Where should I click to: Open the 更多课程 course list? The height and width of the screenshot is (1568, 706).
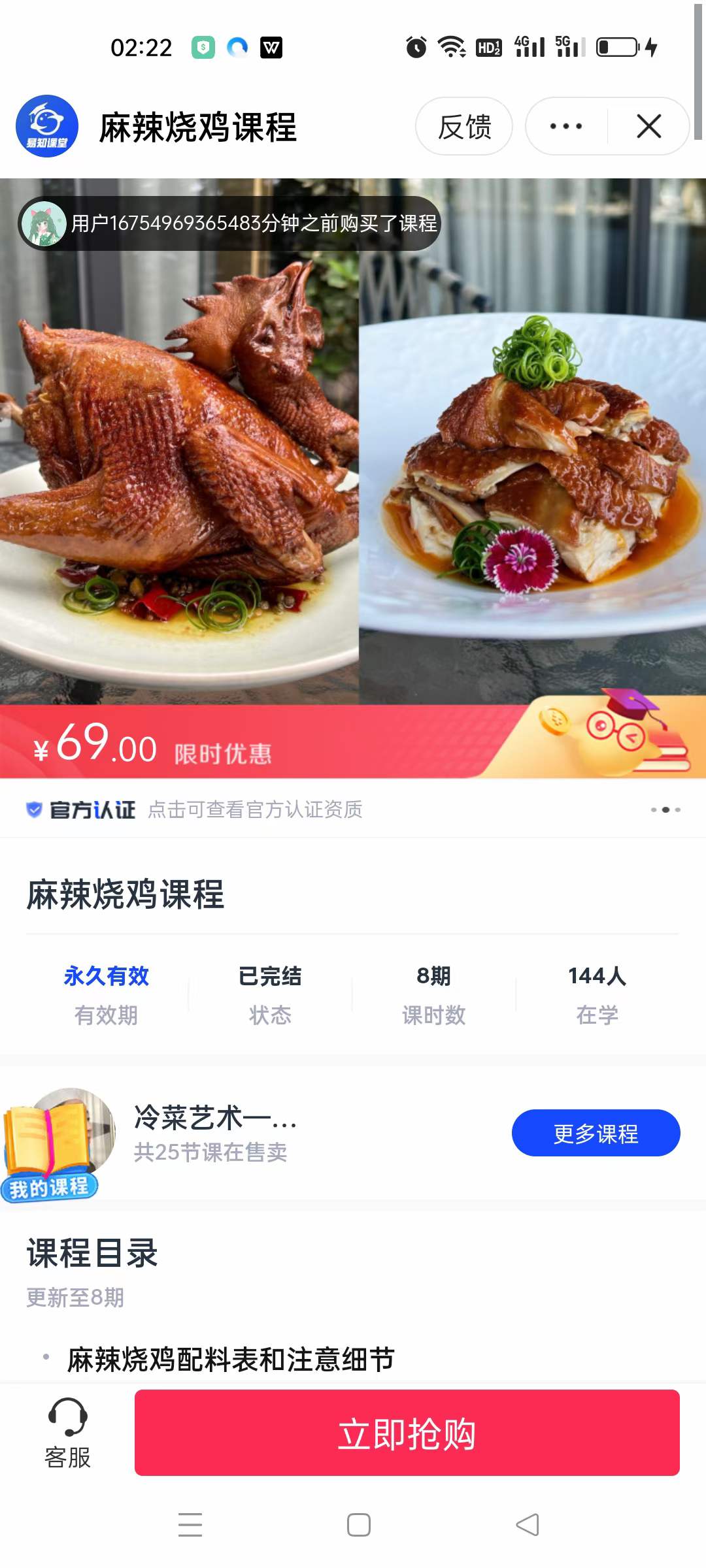click(x=596, y=1133)
